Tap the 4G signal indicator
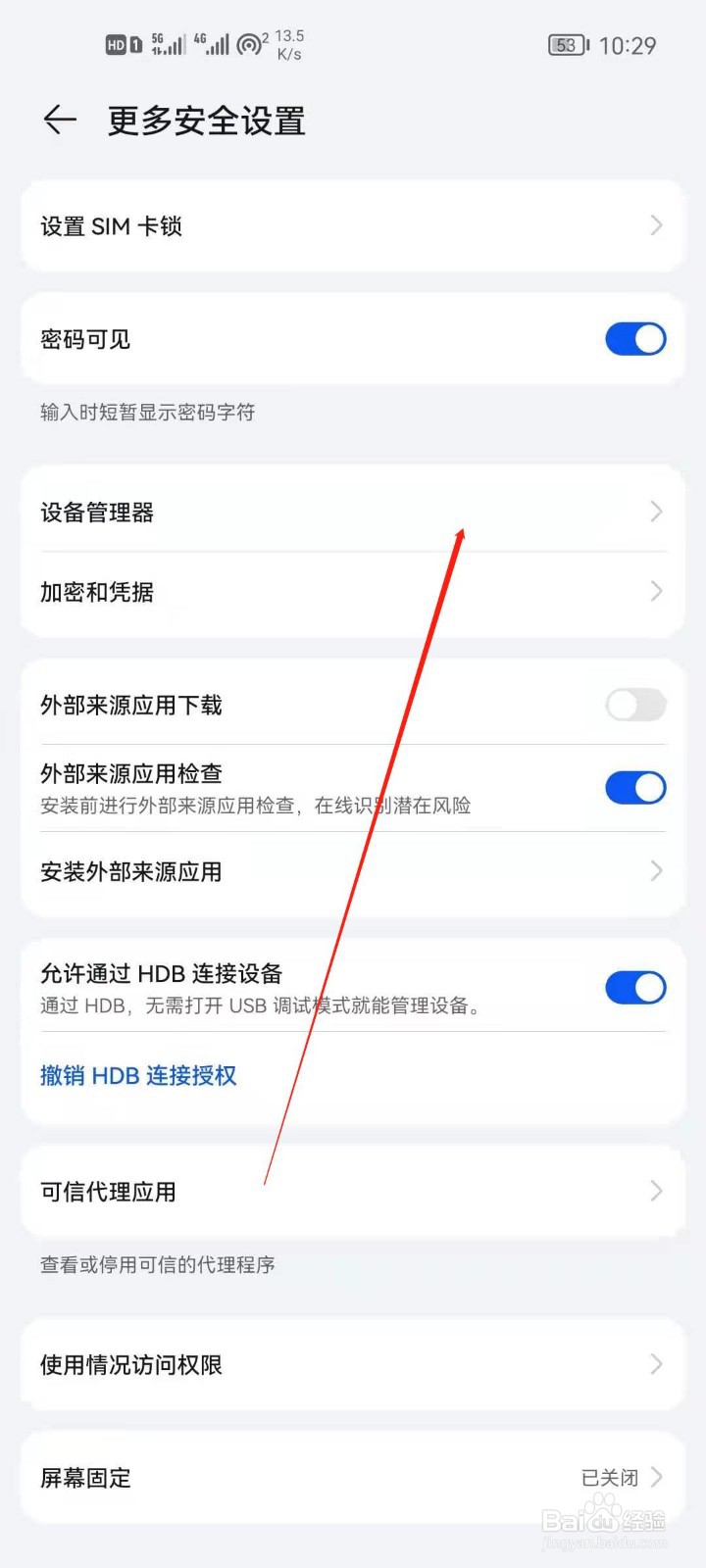This screenshot has width=706, height=1568. pyautogui.click(x=210, y=44)
